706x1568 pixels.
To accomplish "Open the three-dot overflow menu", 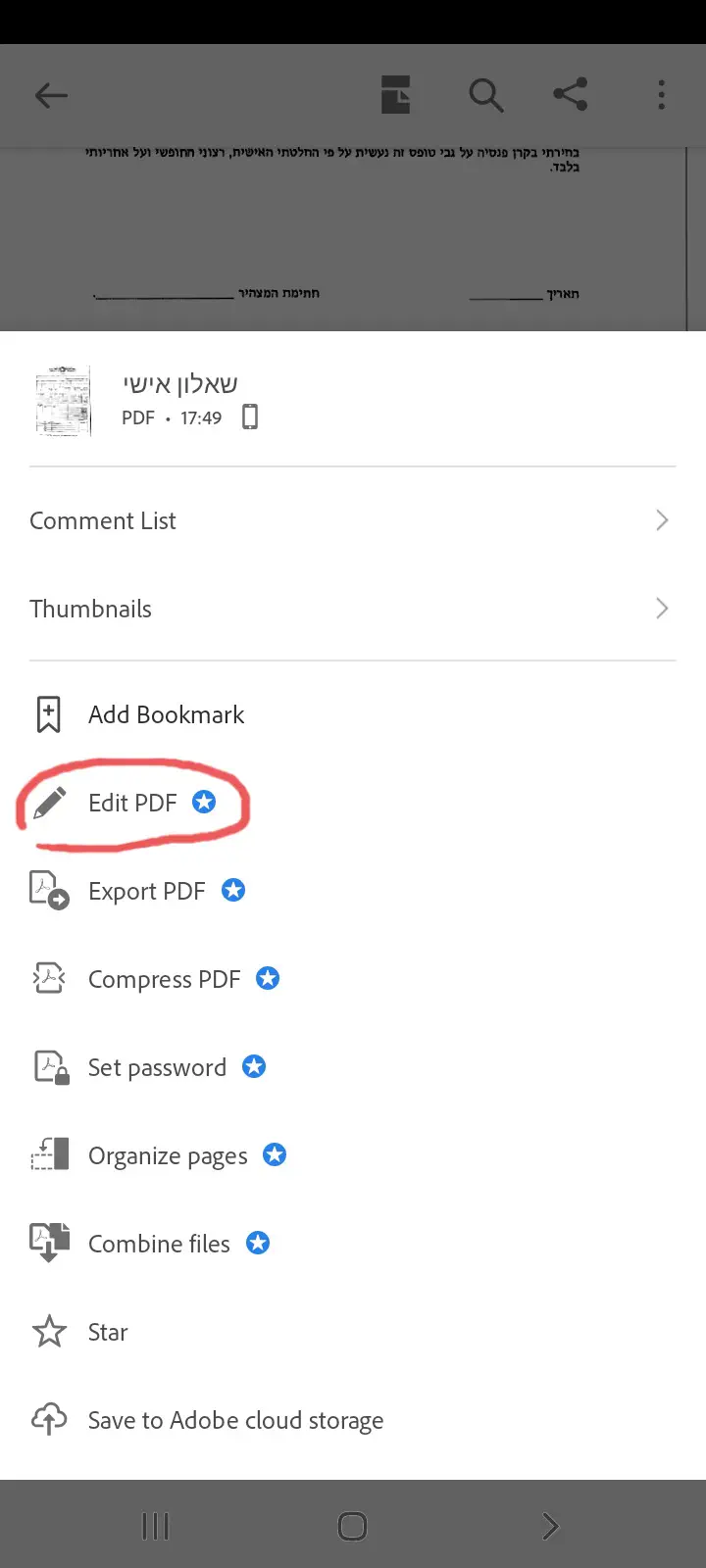I will coord(662,95).
